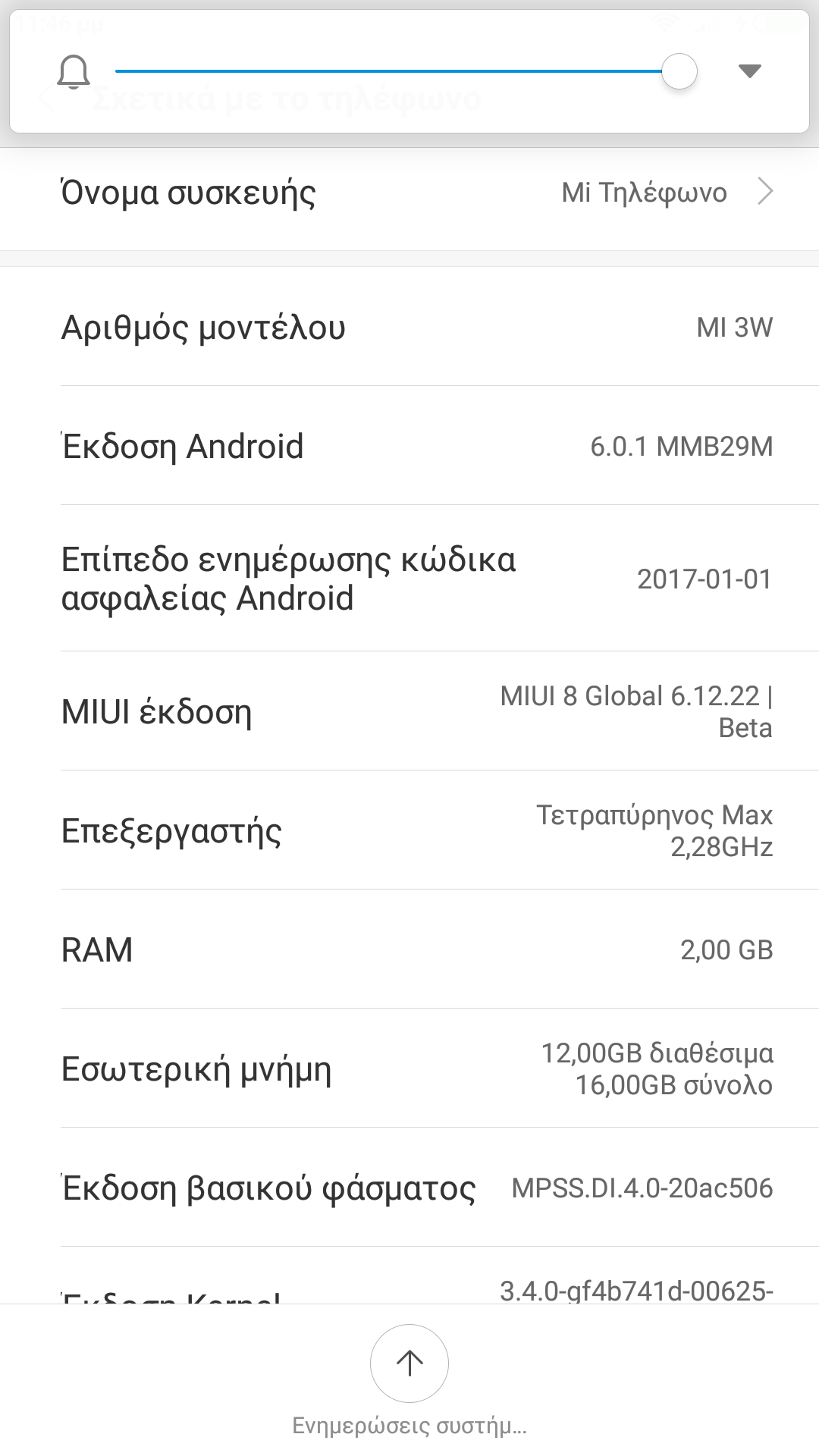This screenshot has height=1456, width=819.
Task: Tap the Αριθμός μοντέλου row
Action: [x=409, y=328]
